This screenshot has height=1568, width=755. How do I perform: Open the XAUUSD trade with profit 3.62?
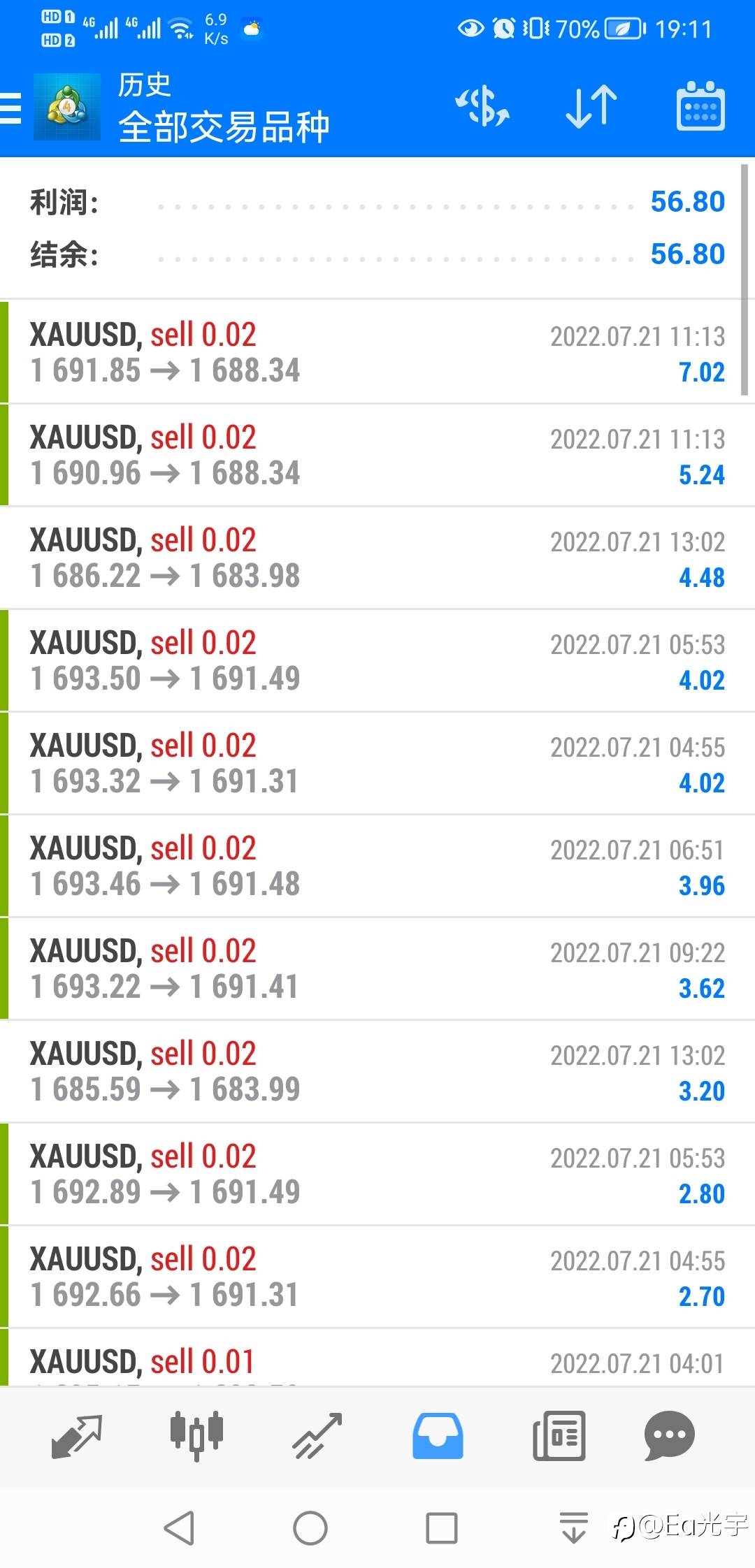pyautogui.click(x=377, y=968)
